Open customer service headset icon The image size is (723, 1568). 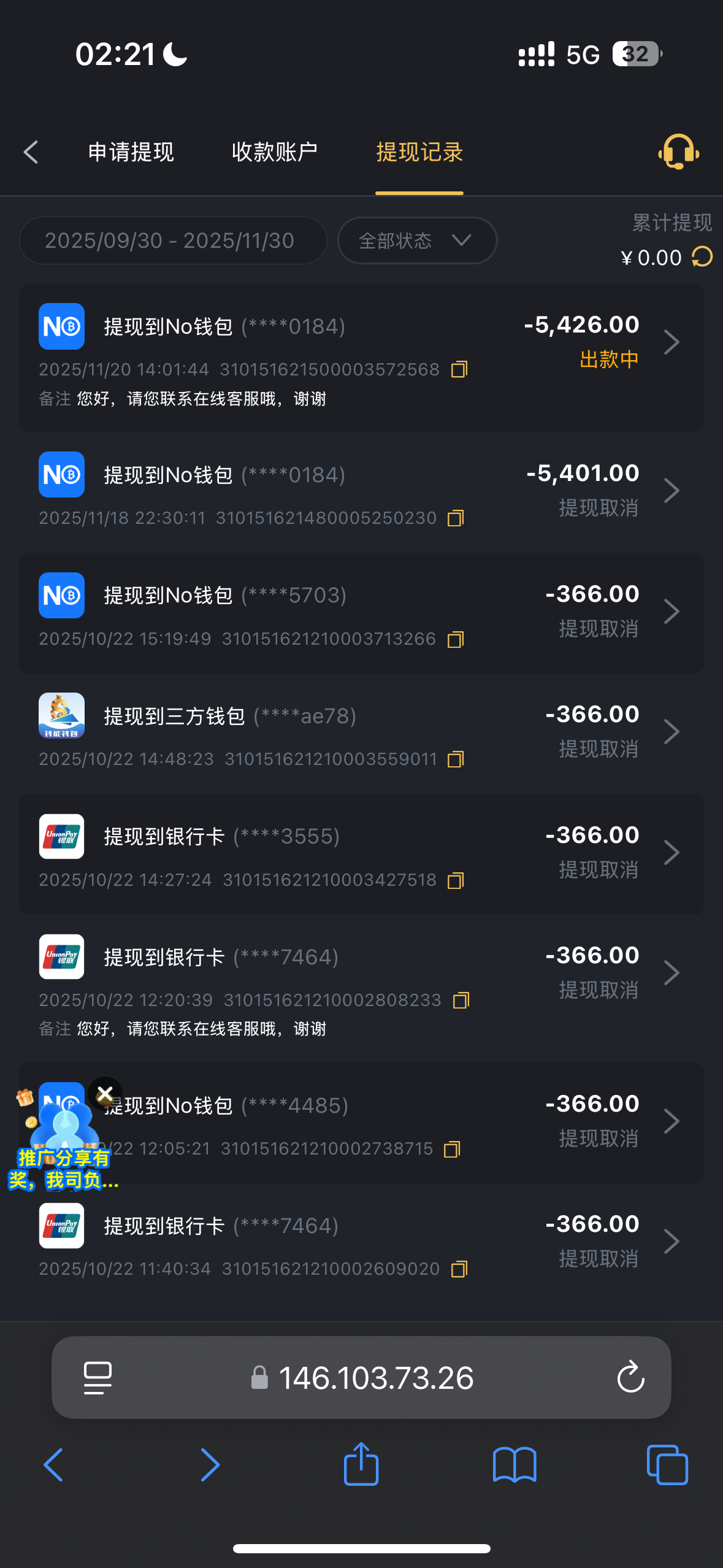pyautogui.click(x=678, y=152)
